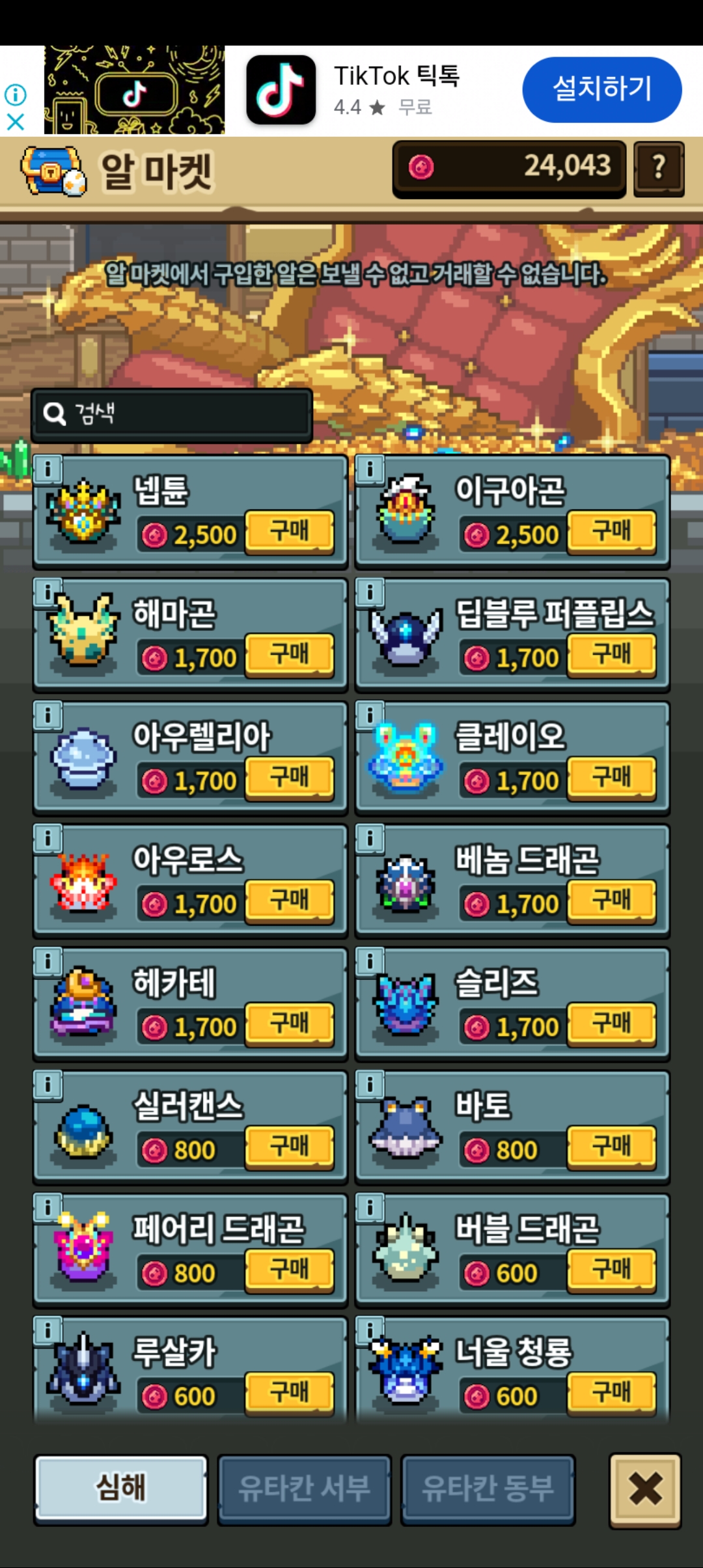Buy the 클레이오 egg

pyautogui.click(x=611, y=778)
